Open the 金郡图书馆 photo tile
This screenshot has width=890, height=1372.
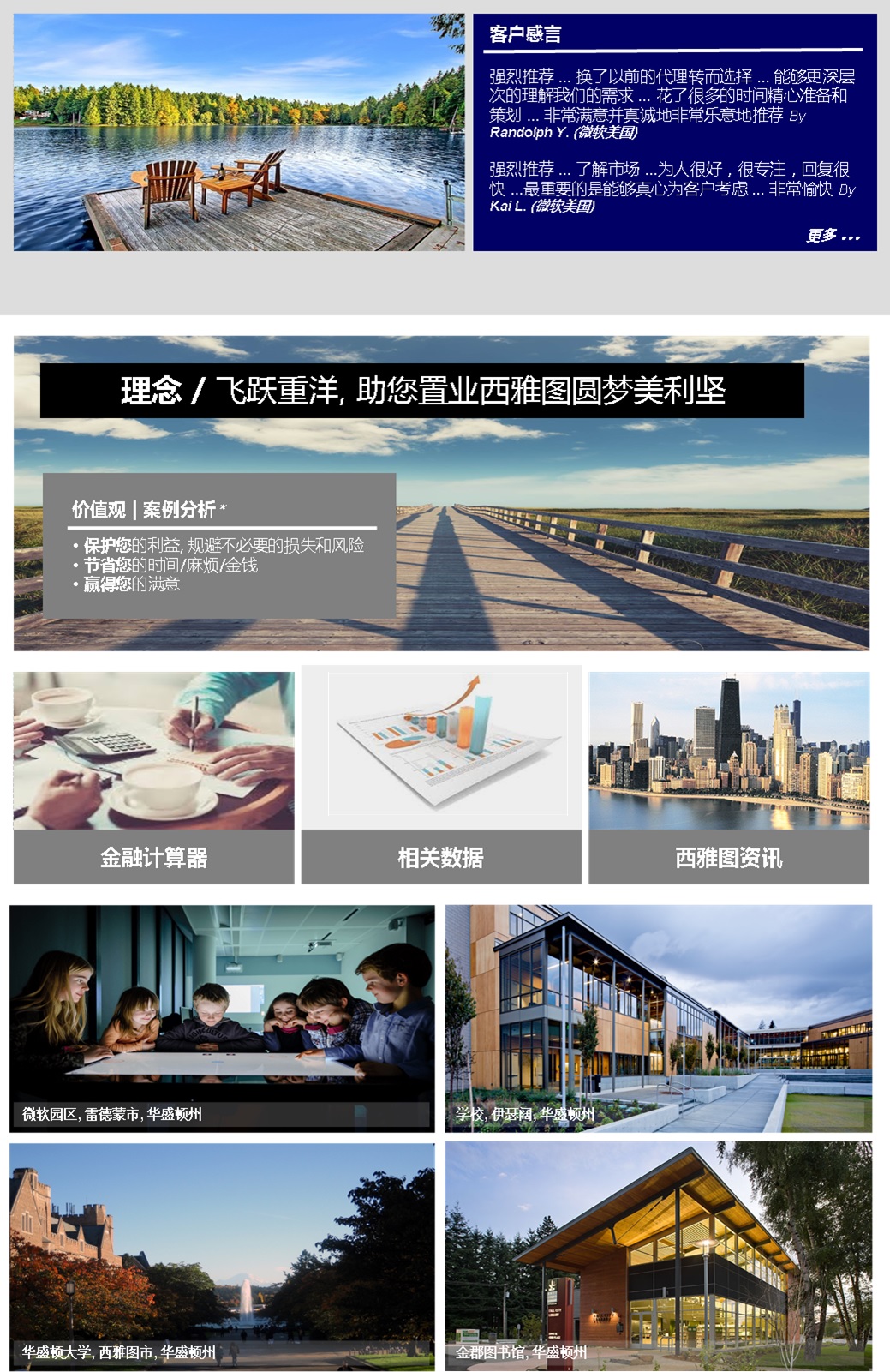tap(658, 1256)
